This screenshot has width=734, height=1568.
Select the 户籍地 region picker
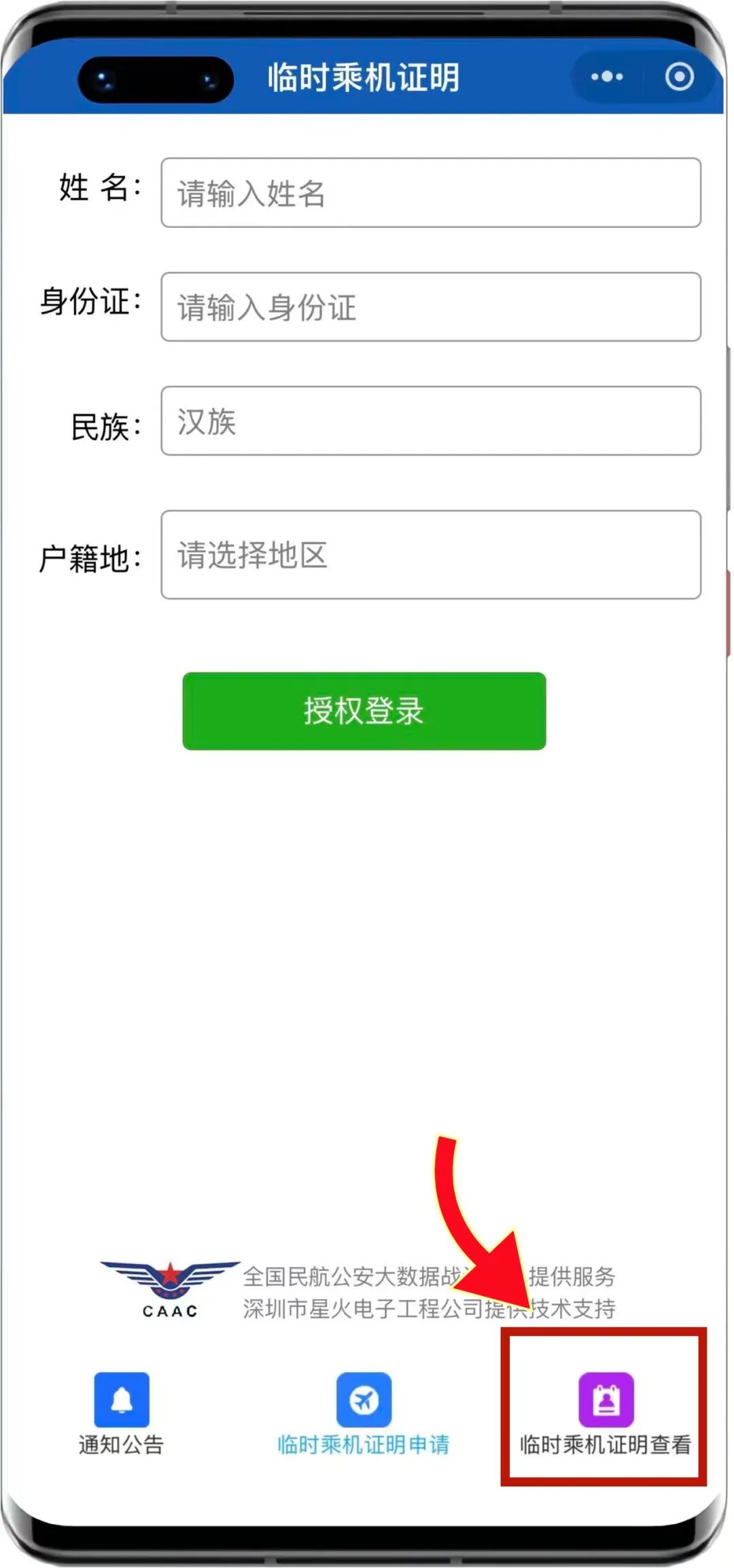tap(430, 555)
